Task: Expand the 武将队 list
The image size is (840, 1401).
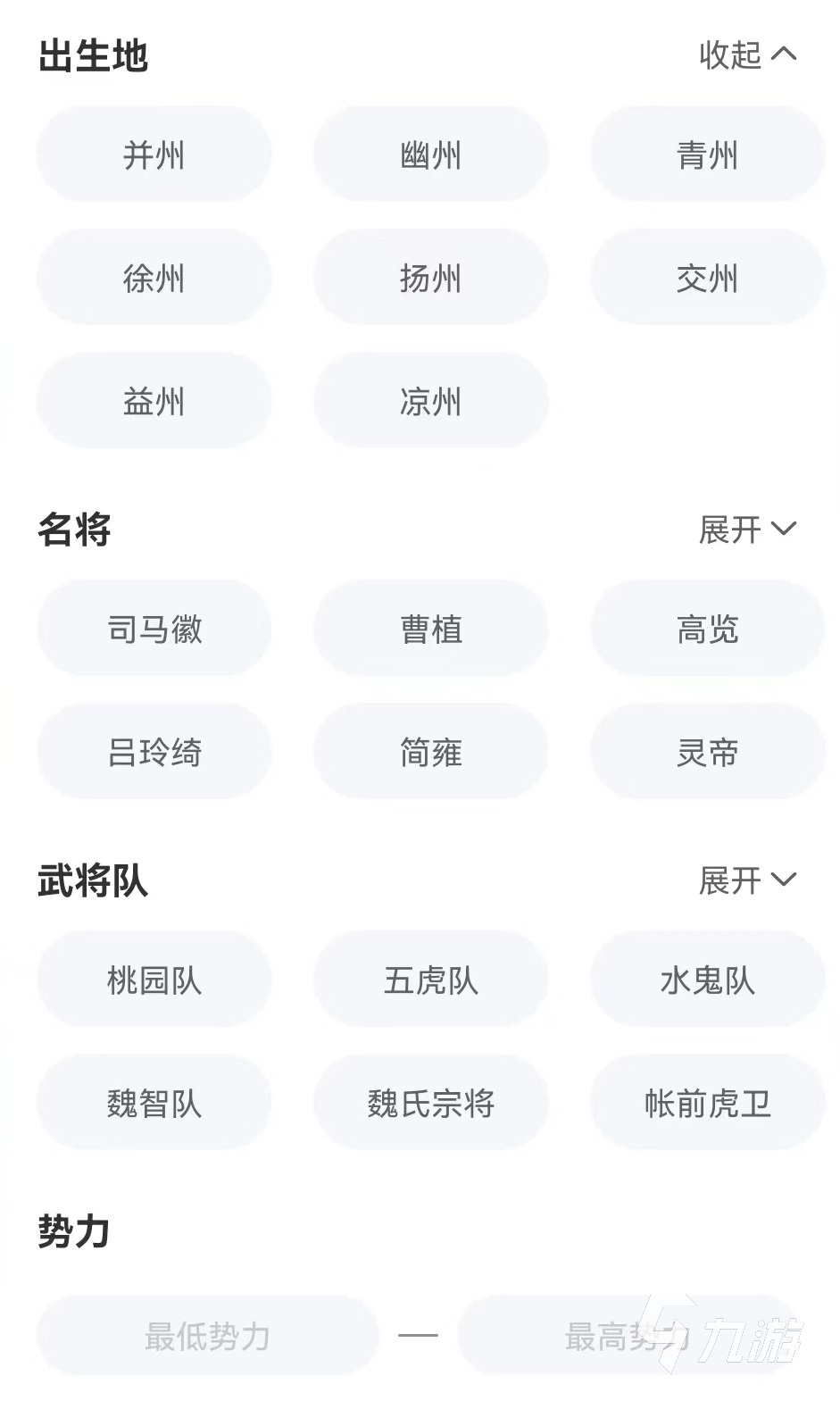Action: point(747,880)
